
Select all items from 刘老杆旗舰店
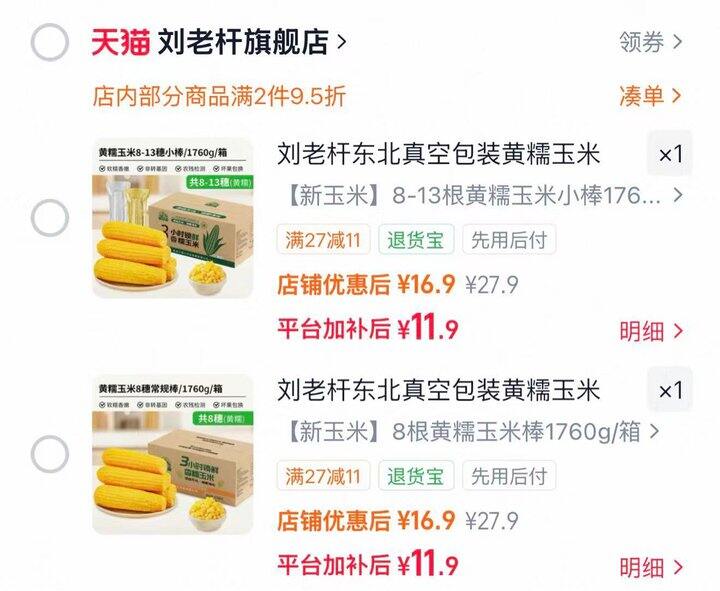point(49,42)
